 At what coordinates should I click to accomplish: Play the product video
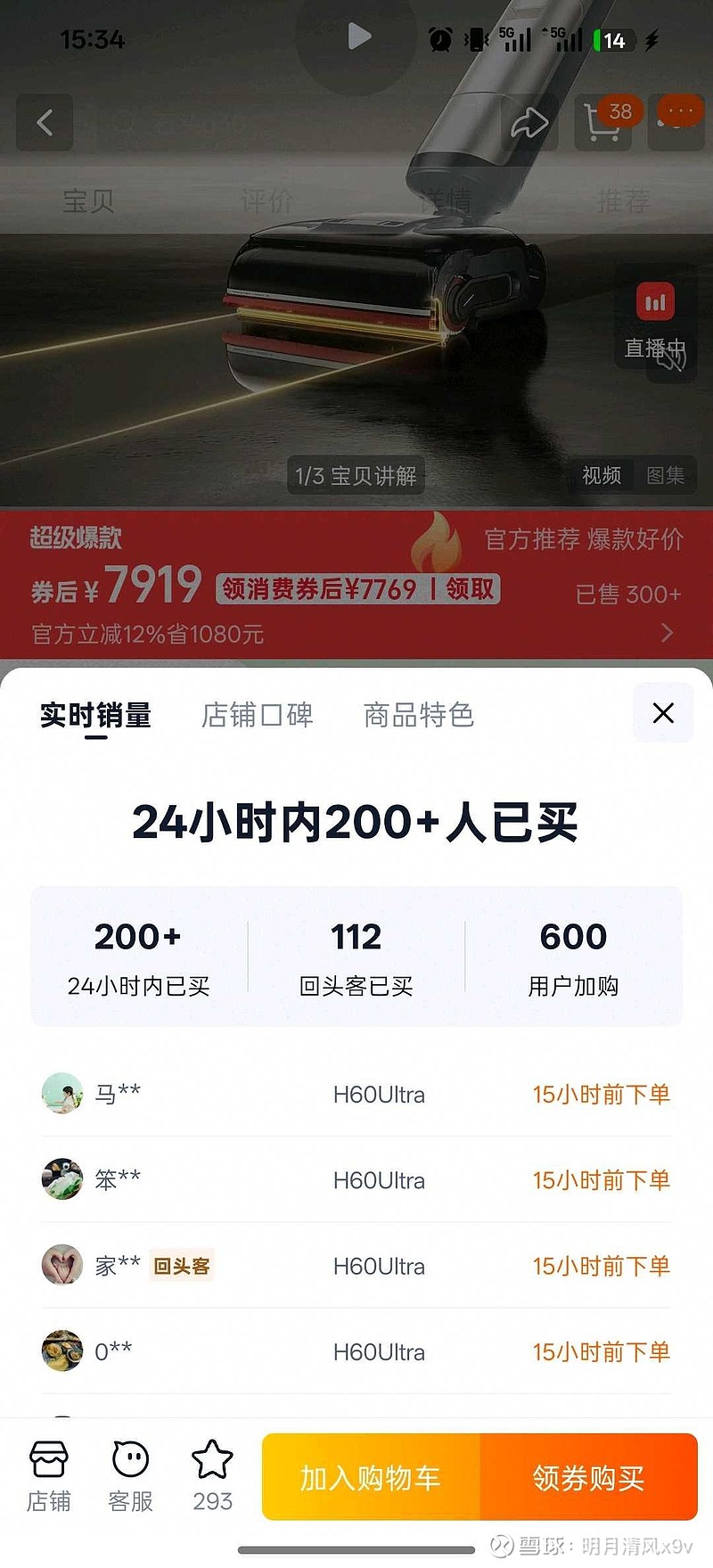click(359, 36)
